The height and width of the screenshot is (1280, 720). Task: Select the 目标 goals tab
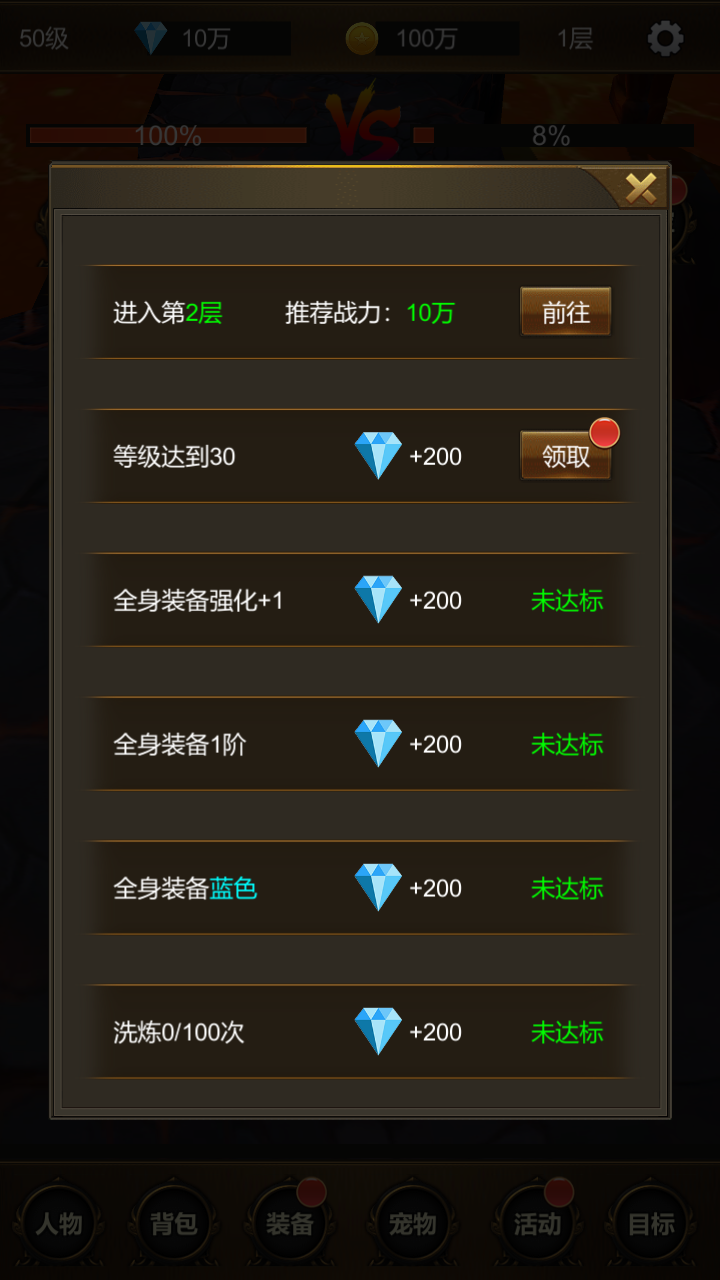pos(651,1223)
